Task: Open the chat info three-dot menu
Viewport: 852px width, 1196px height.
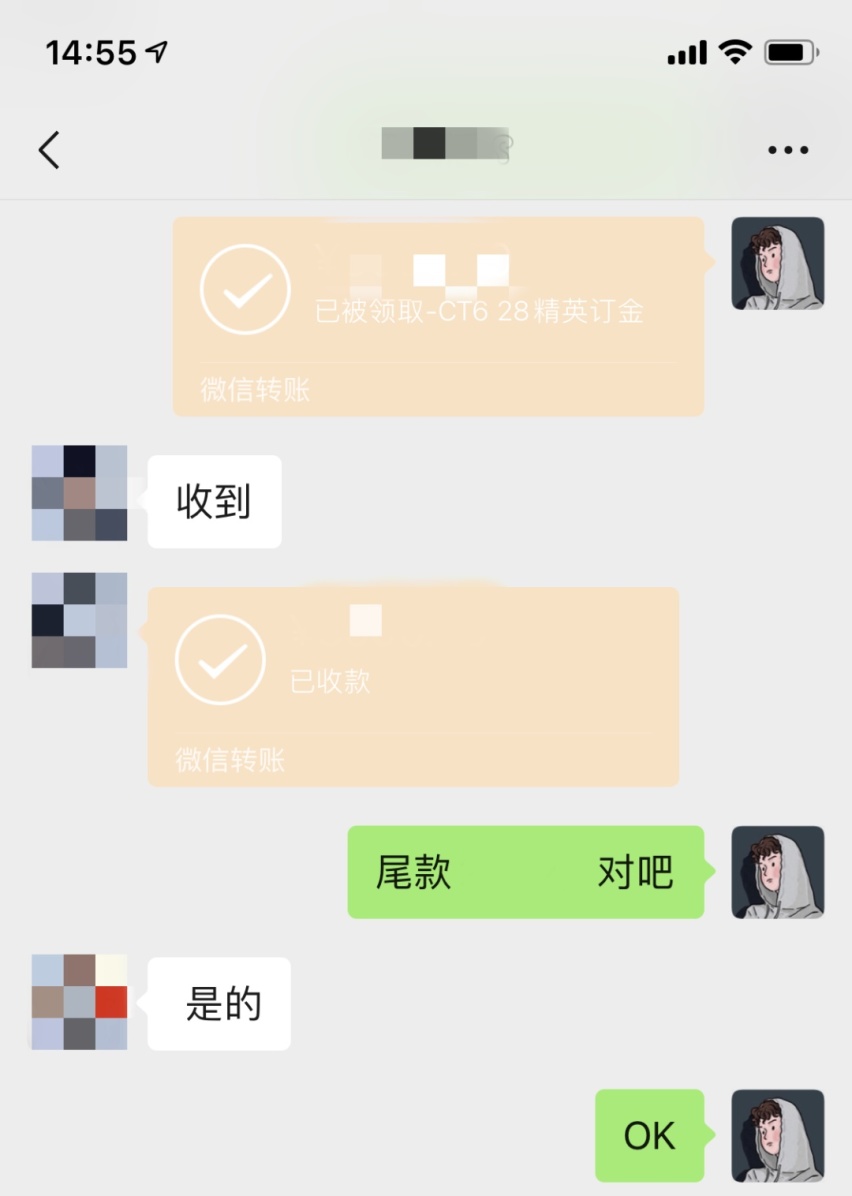Action: 788,150
